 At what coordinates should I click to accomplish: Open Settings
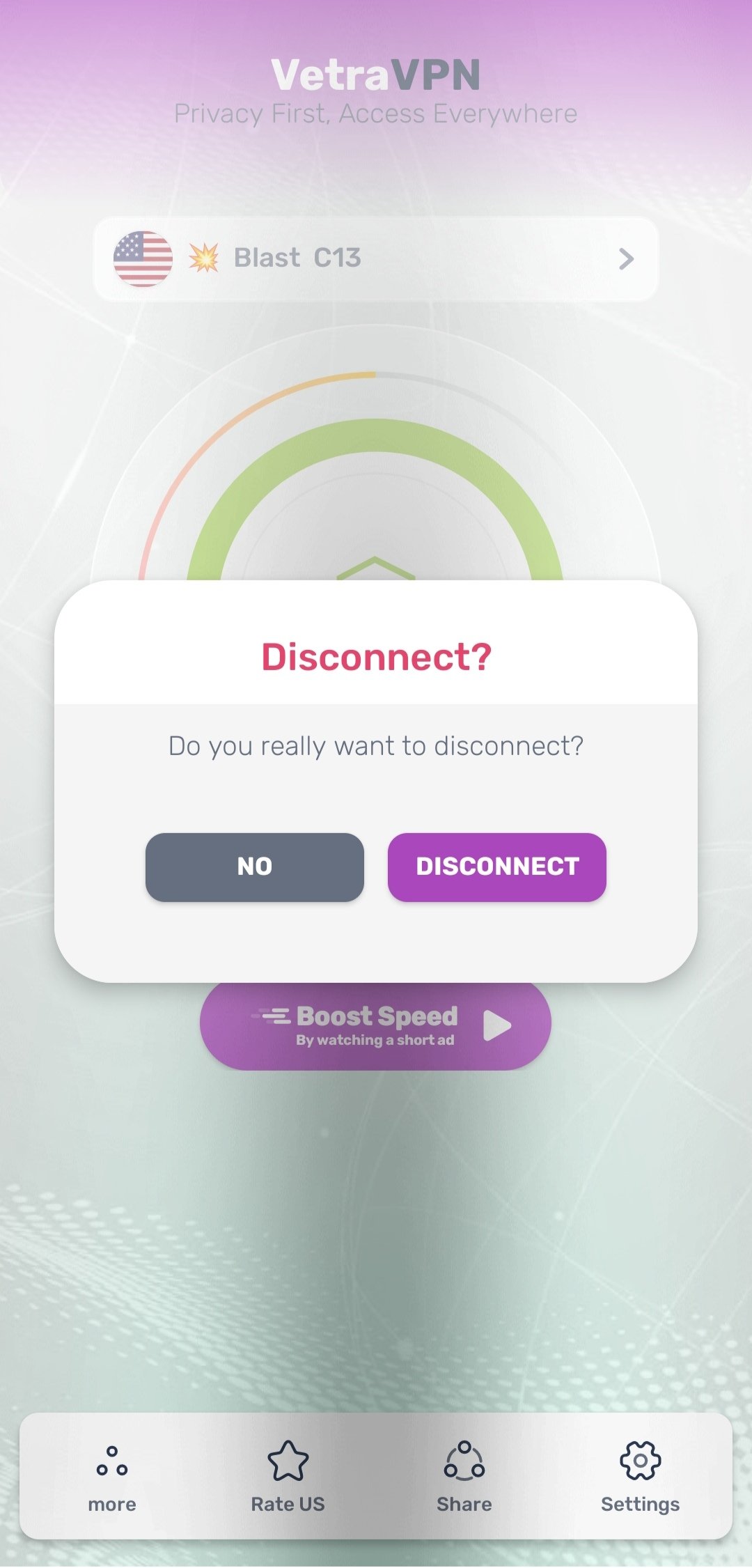click(640, 1475)
